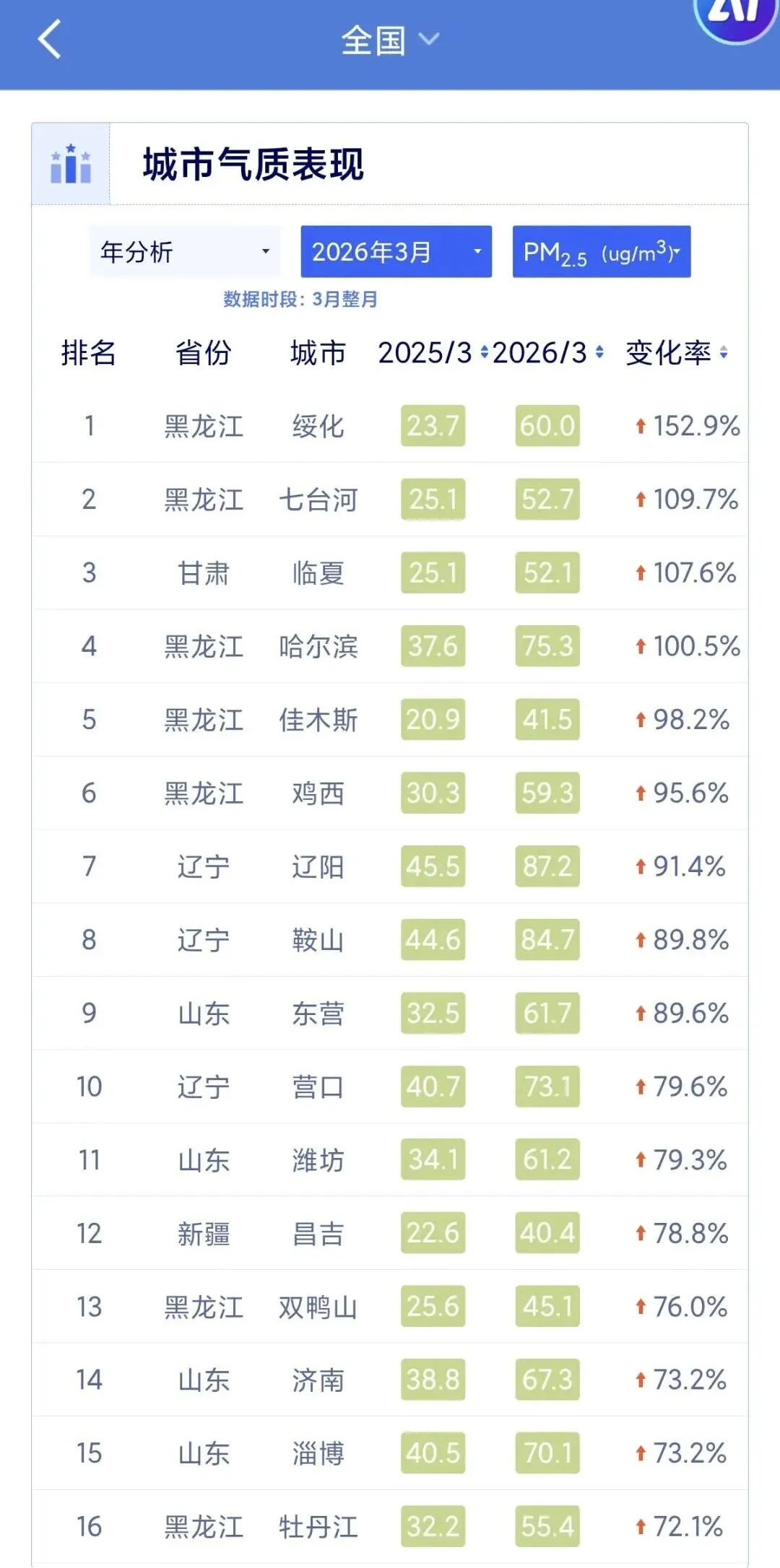Go back using the header arrow
This screenshot has width=780, height=1568.
tap(49, 39)
